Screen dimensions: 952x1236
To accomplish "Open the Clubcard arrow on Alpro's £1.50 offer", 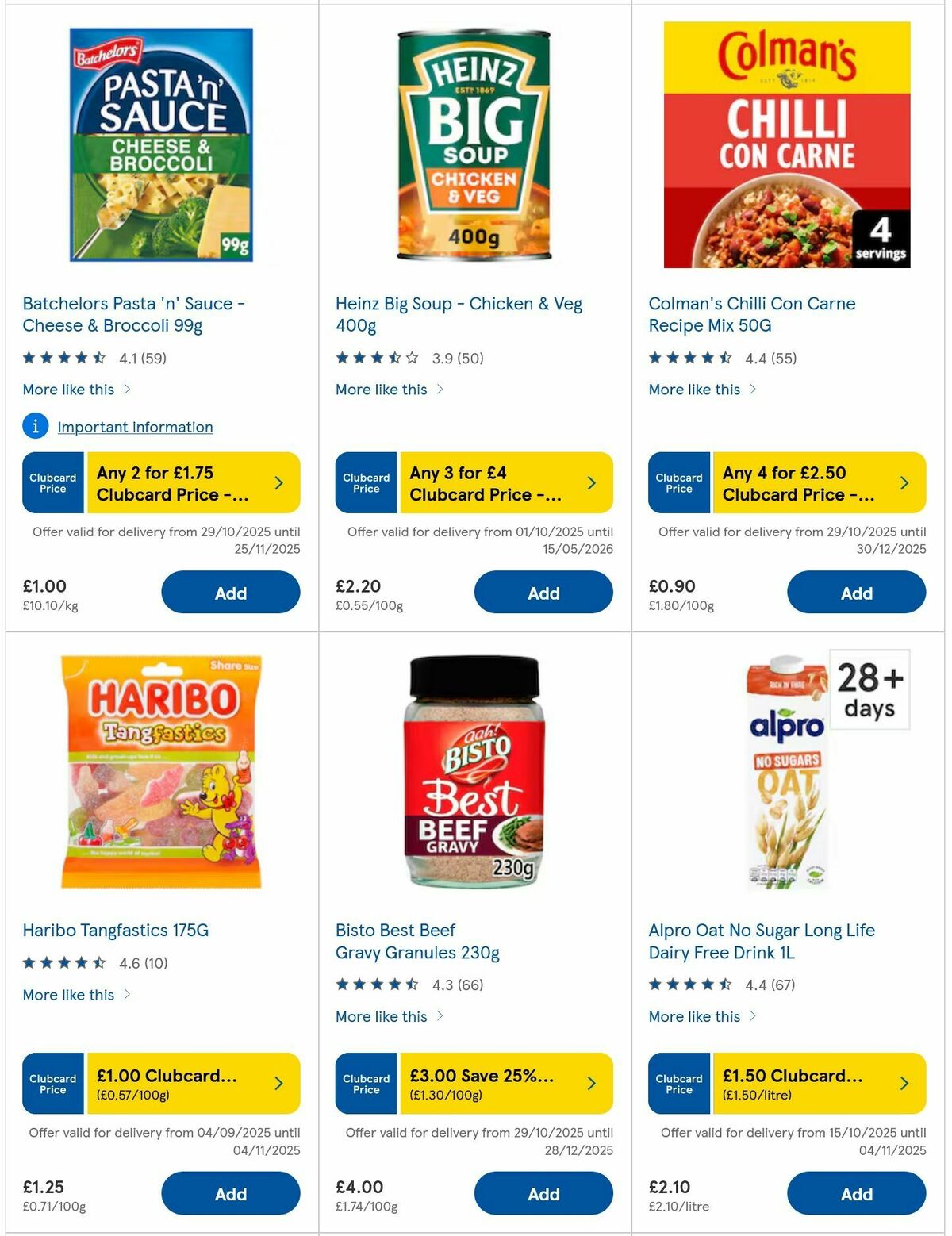I will point(904,1083).
